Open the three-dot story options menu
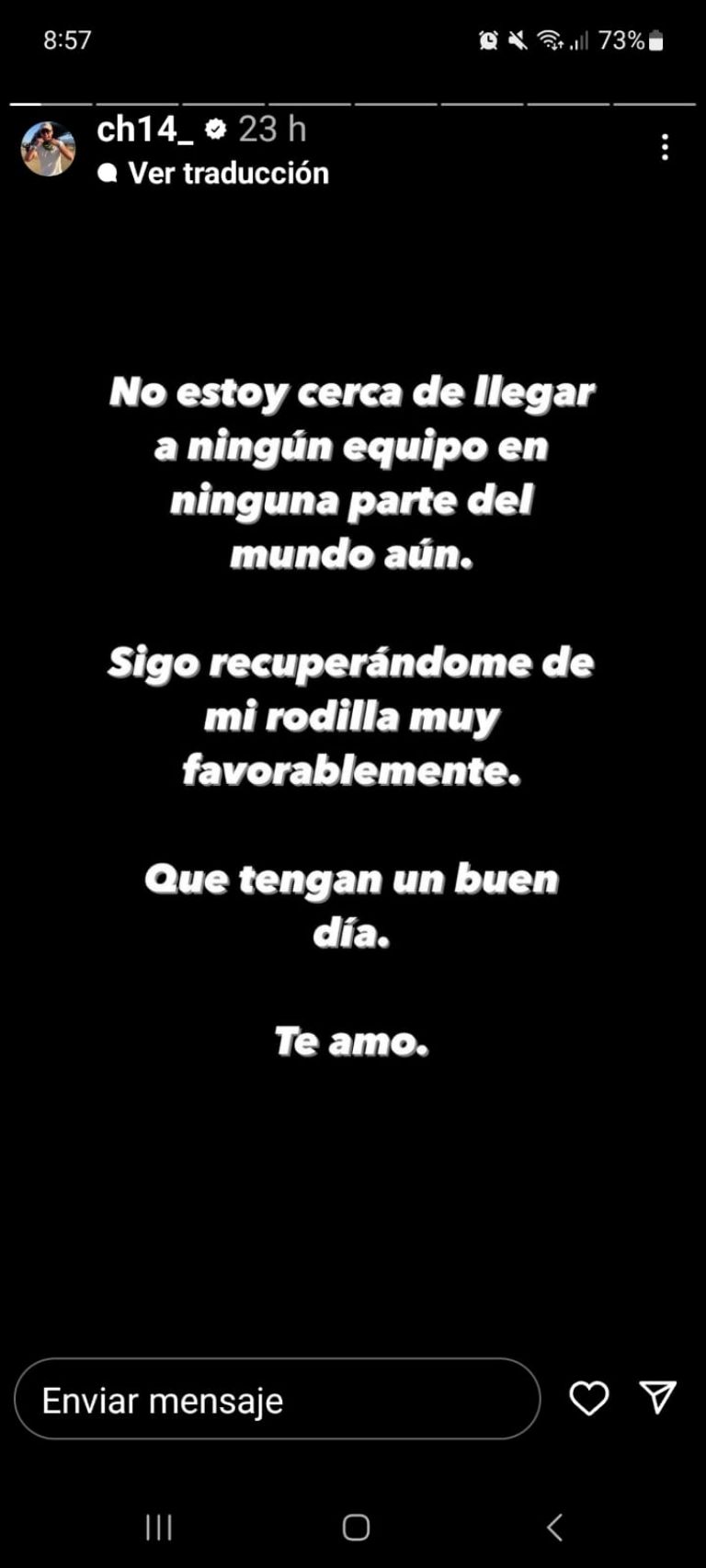Screen dimensions: 706x1568 coord(665,147)
